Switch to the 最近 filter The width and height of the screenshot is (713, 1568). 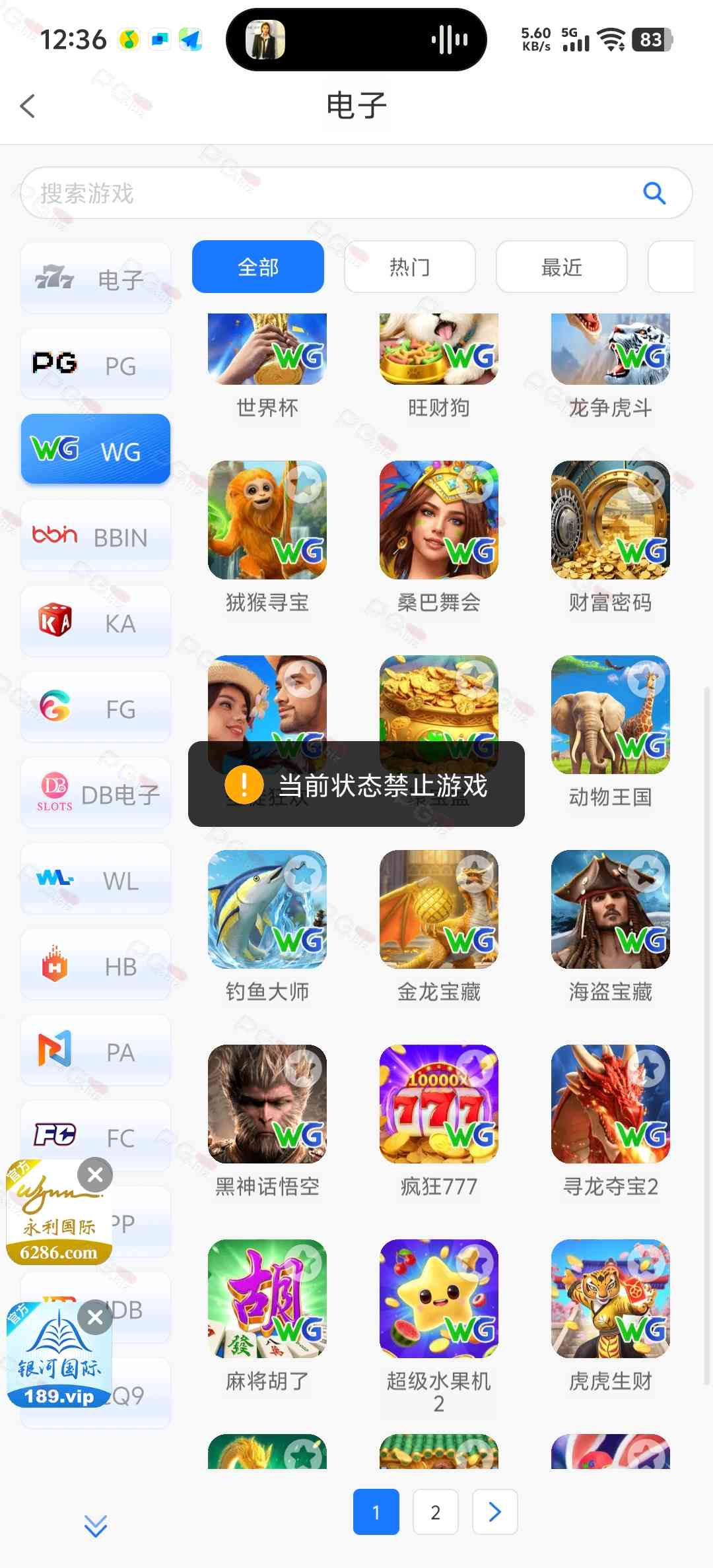coord(561,267)
